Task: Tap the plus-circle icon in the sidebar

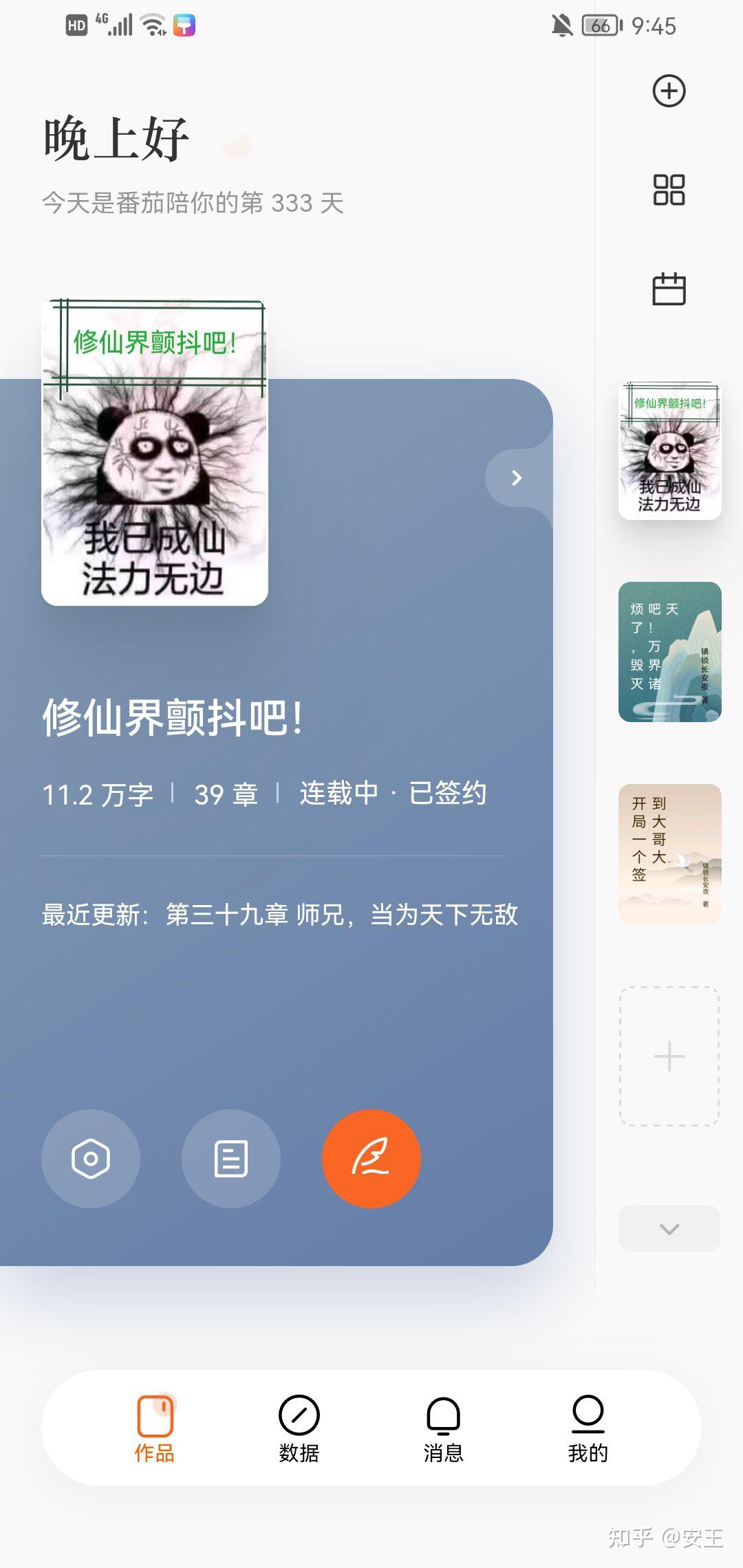Action: point(669,91)
